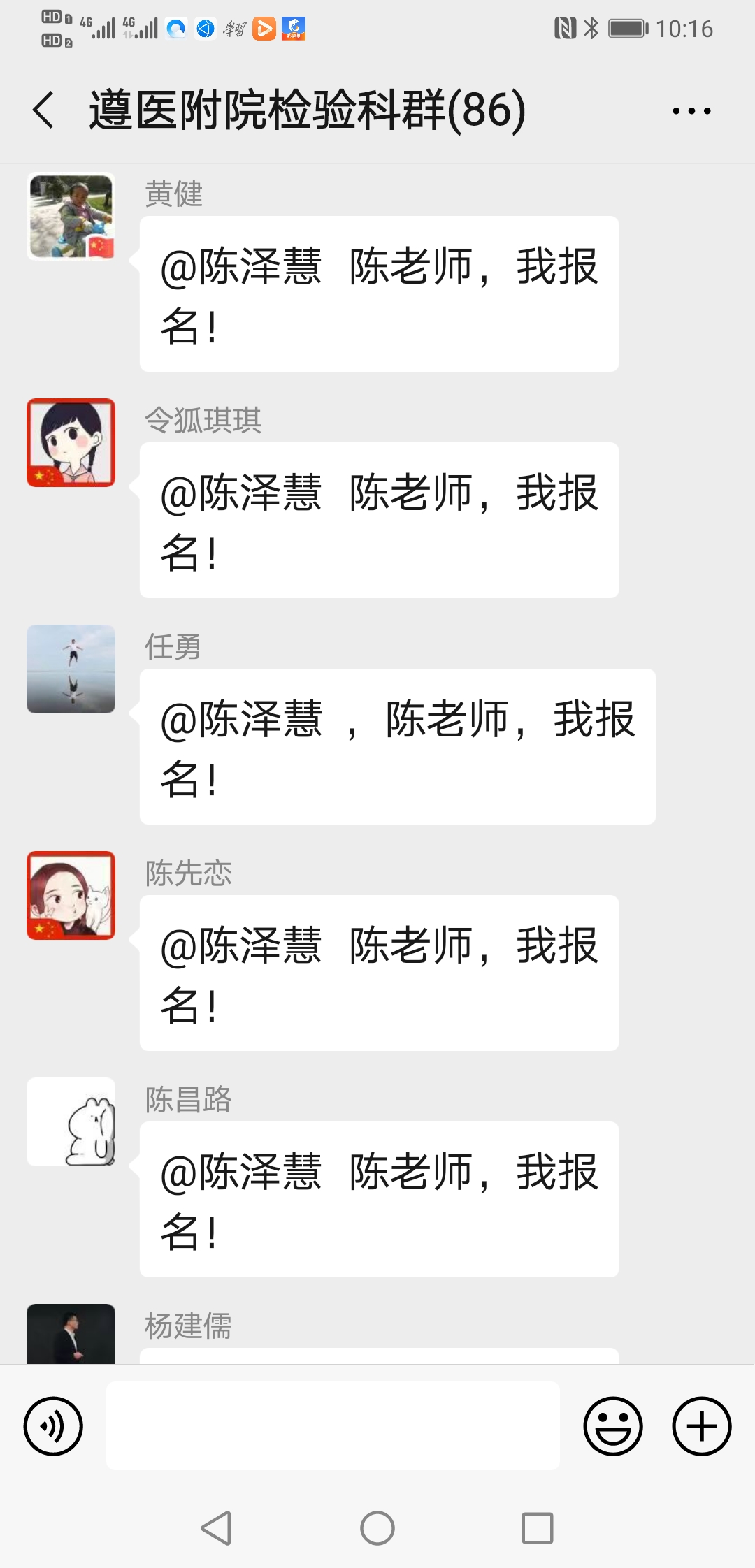View 陈先恋's profile avatar
755x1568 pixels.
(x=71, y=896)
